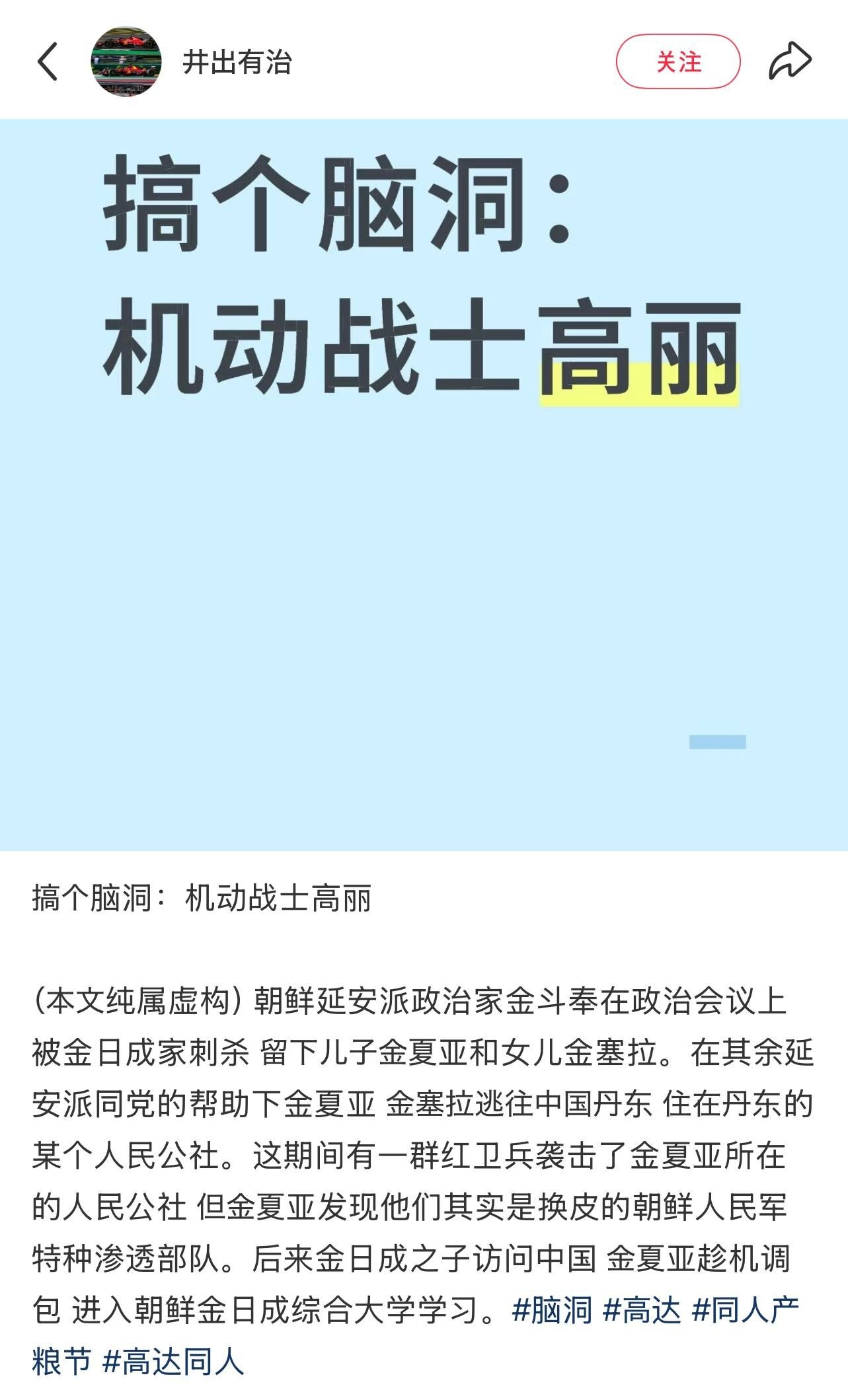Open the #高达同人 hashtag
This screenshot has width=848, height=1400.
tap(173, 1362)
